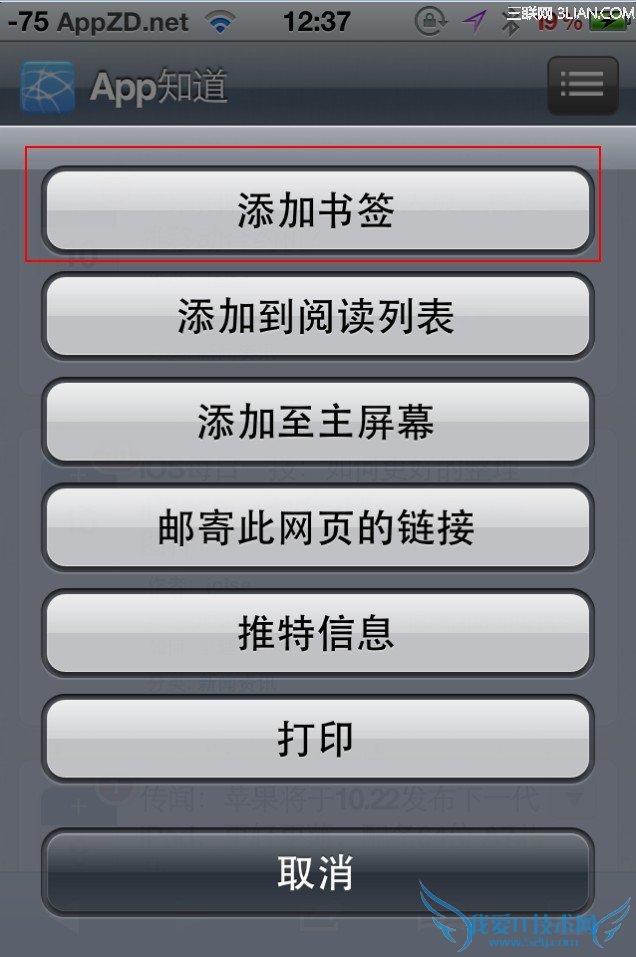Viewport: 636px width, 957px height.
Task: Select 添加书签 to add a bookmark
Action: coord(317,210)
